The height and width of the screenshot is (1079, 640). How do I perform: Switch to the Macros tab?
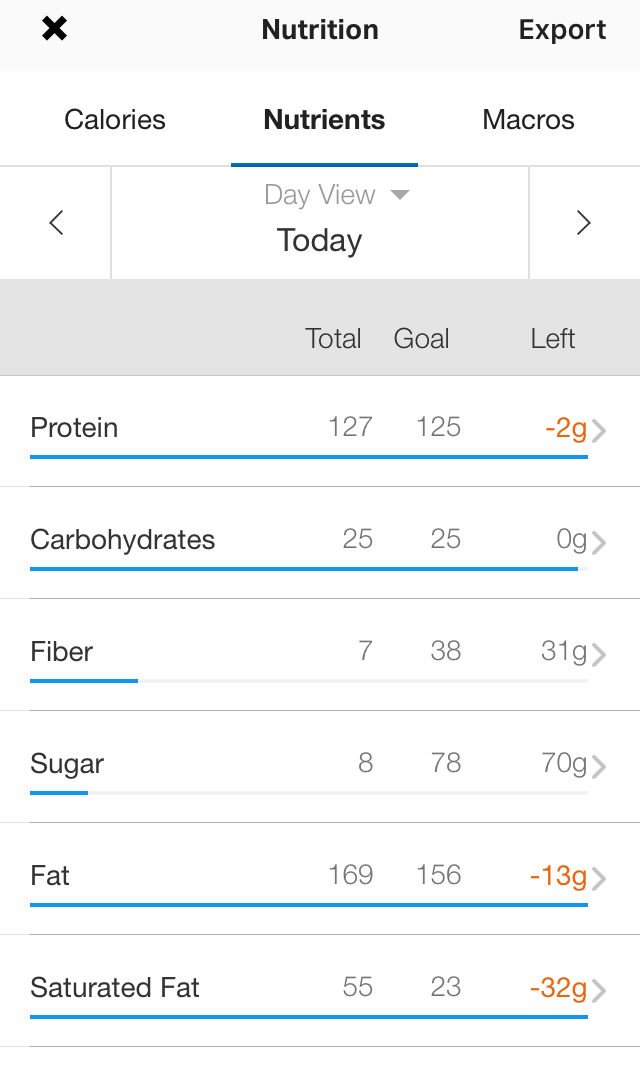[528, 120]
